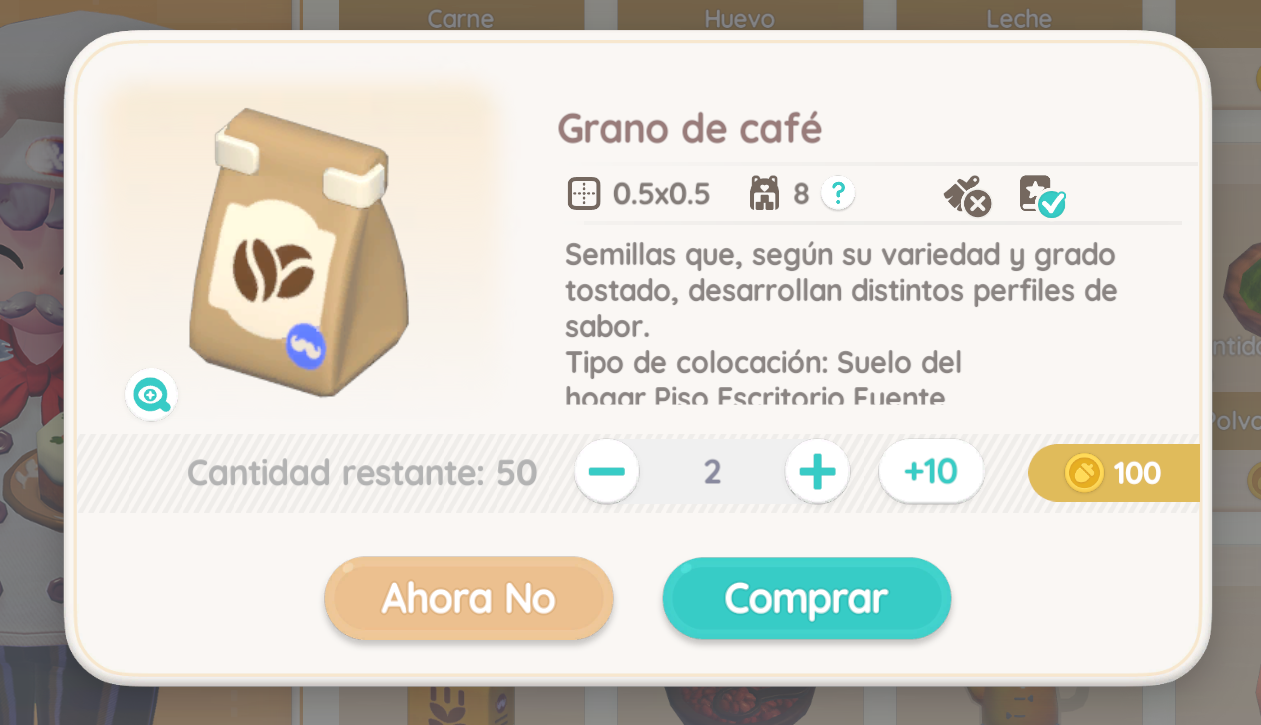Confirm purchase with Comprar
This screenshot has height=725, width=1261.
pos(806,598)
